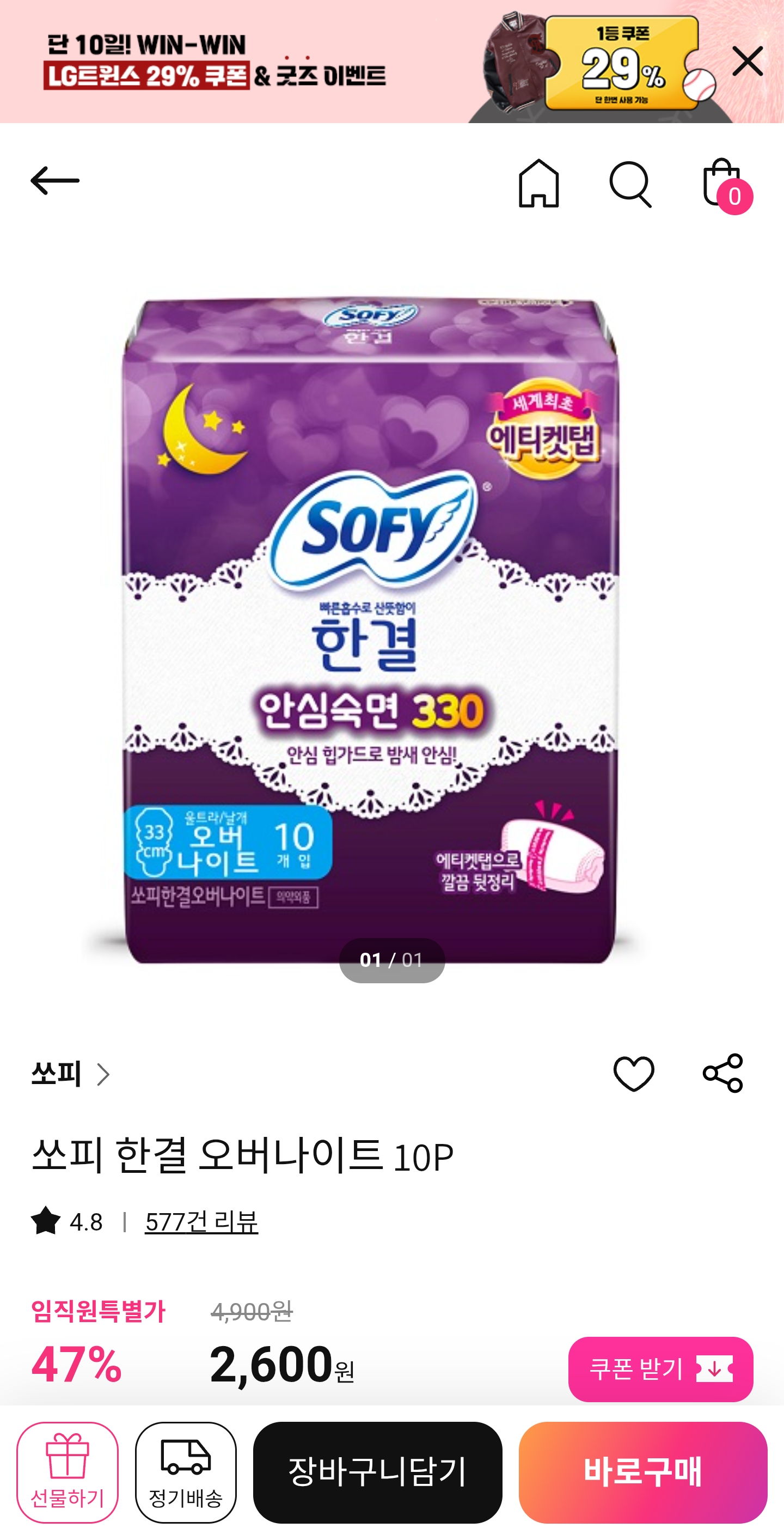Share this product
The image size is (784, 1540).
pyautogui.click(x=722, y=1074)
